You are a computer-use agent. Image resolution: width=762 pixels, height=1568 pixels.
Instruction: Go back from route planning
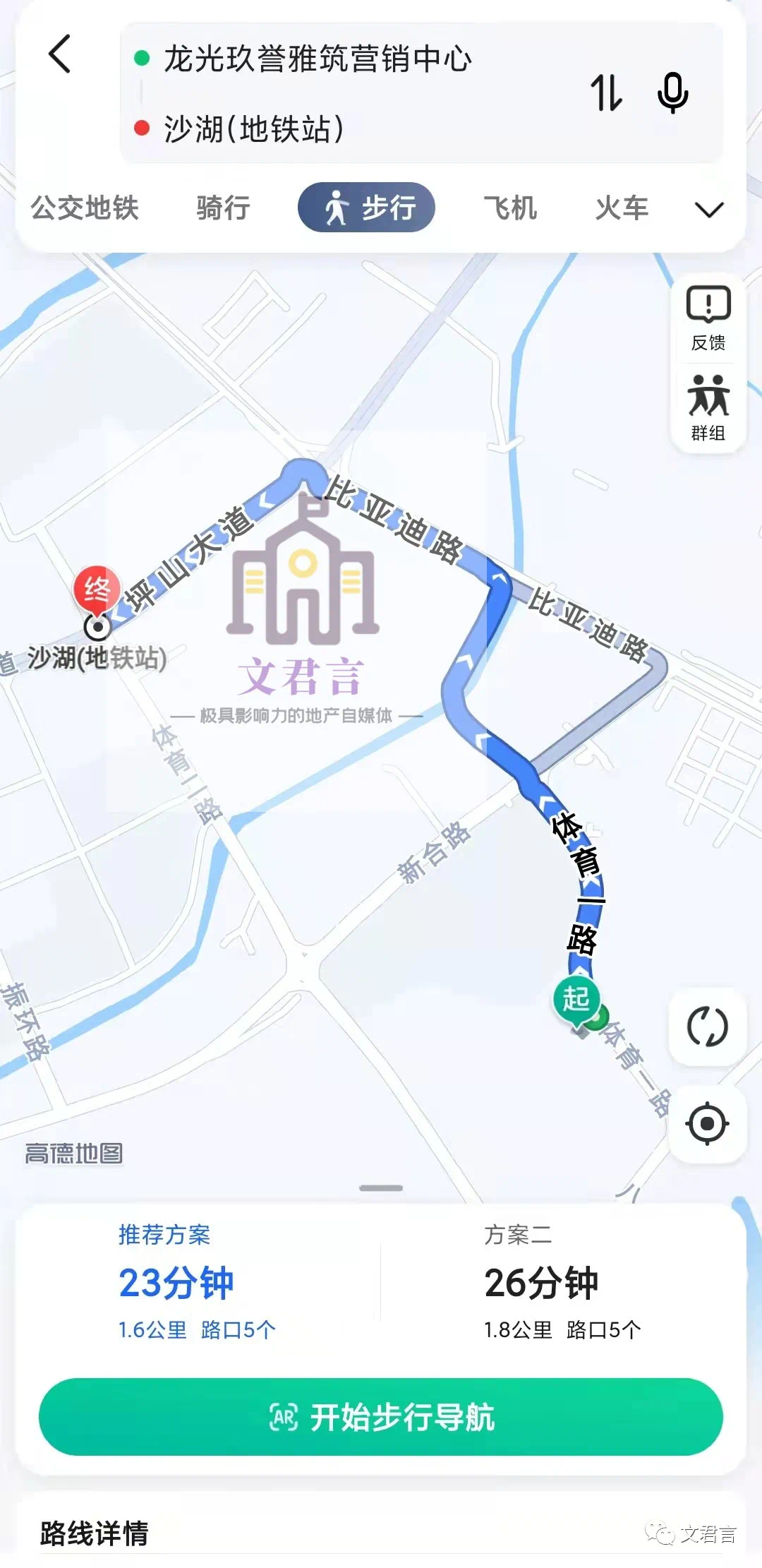click(60, 54)
